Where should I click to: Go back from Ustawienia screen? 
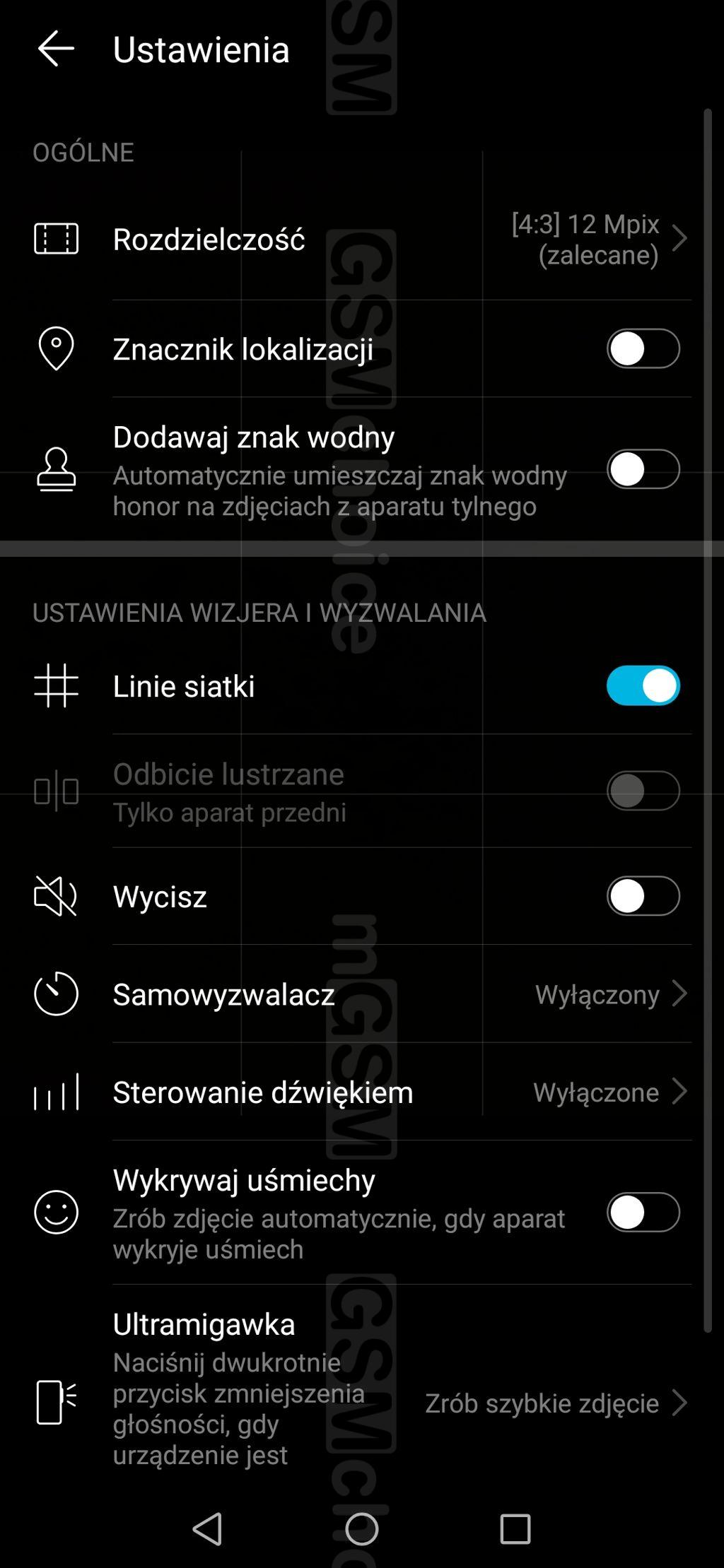(56, 49)
